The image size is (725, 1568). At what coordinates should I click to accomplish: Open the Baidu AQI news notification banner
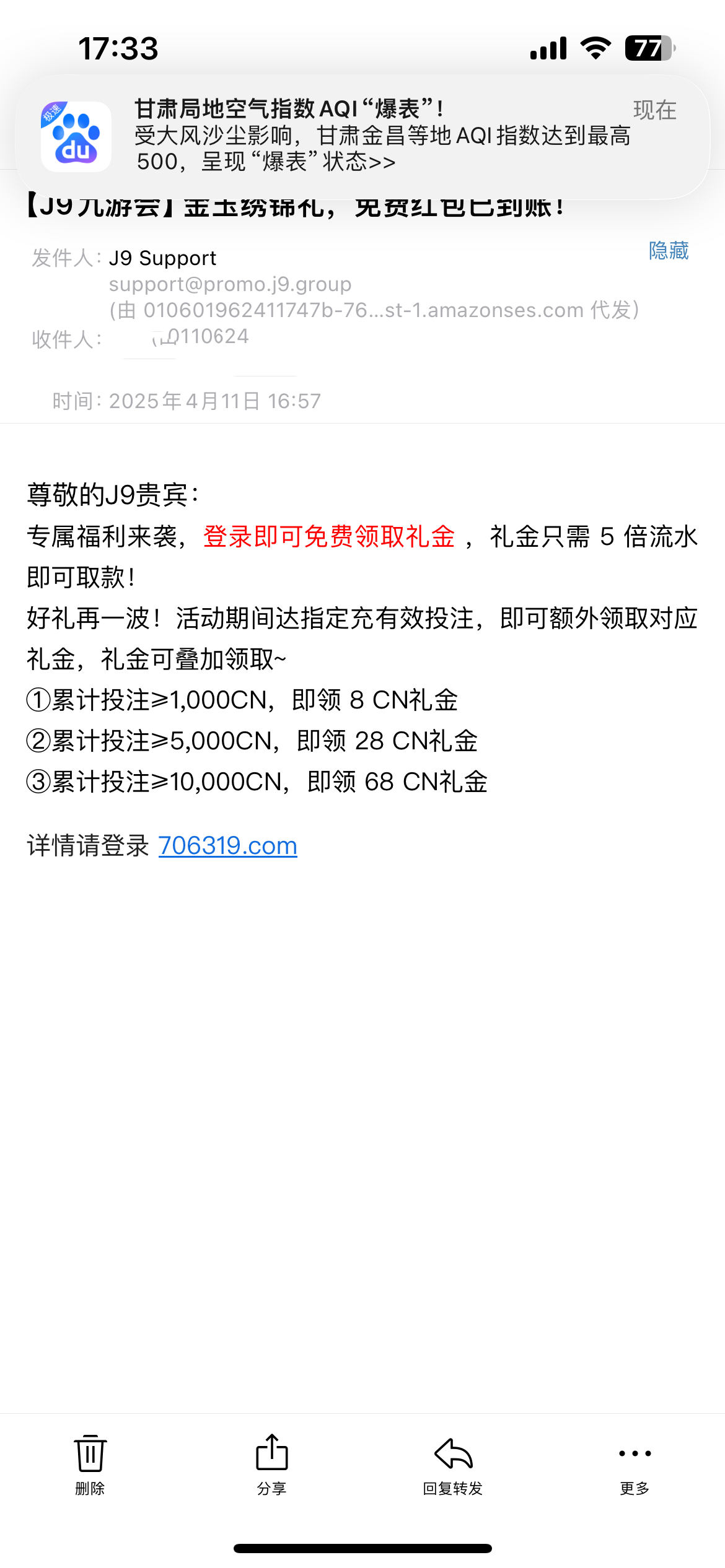click(362, 136)
